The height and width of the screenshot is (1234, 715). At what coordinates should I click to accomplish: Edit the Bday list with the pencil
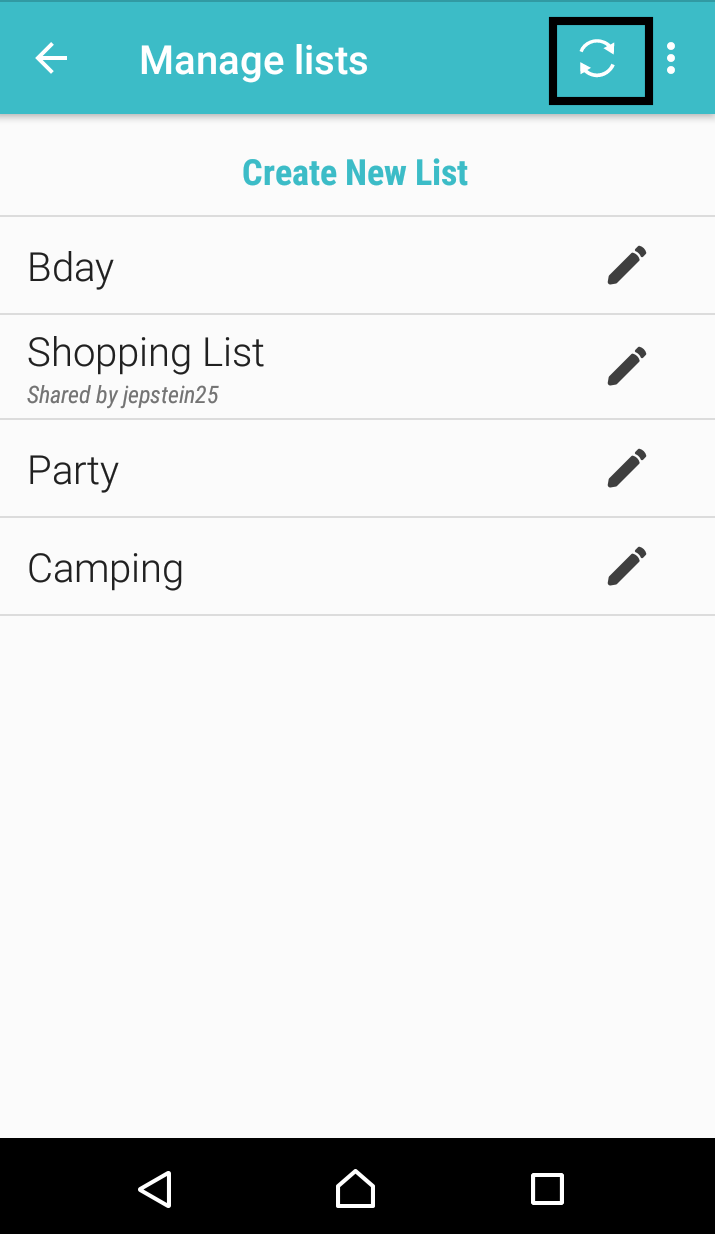[627, 266]
